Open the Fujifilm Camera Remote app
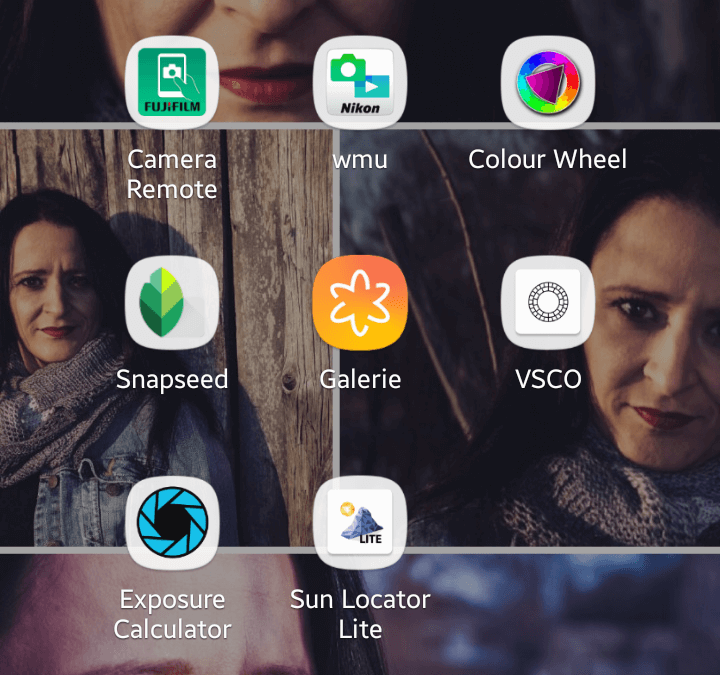Screen dimensions: 720x675 pyautogui.click(x=172, y=83)
